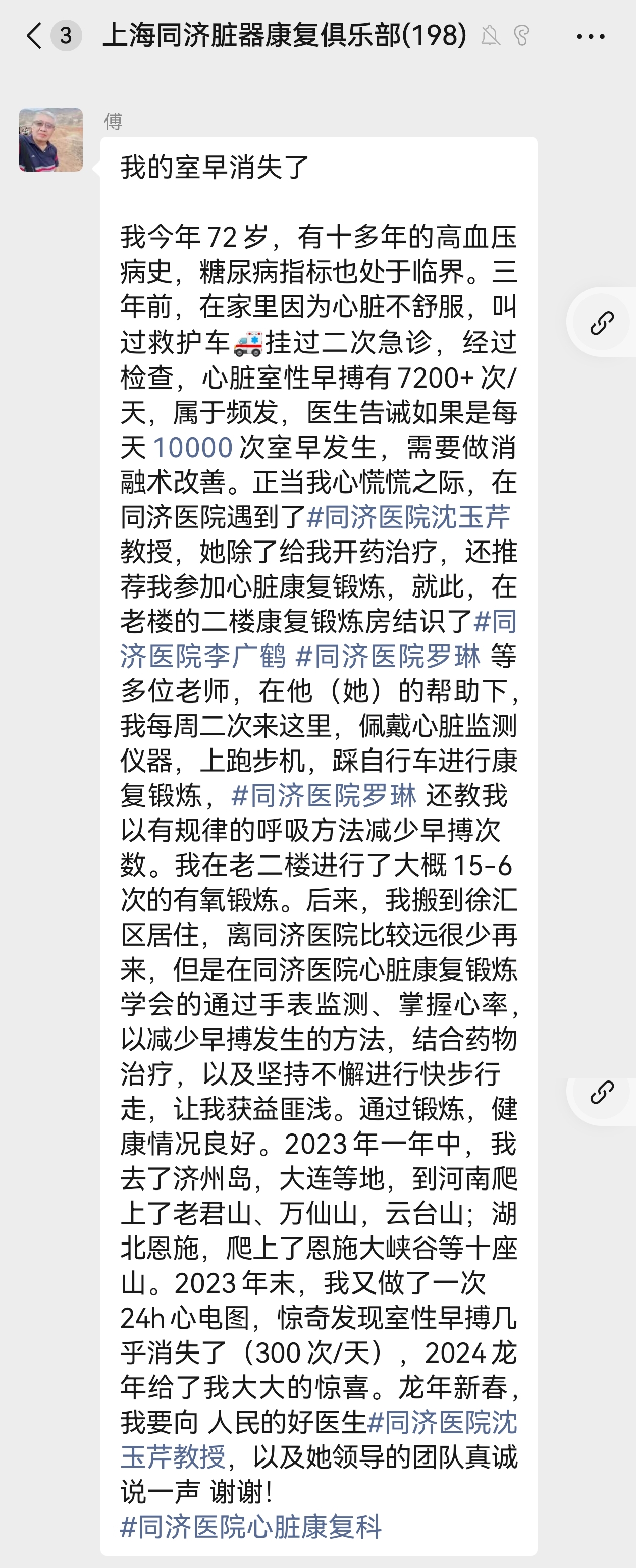Viewport: 636px width, 1568px height.
Task: Open the group chat overflow menu
Action: point(590,36)
